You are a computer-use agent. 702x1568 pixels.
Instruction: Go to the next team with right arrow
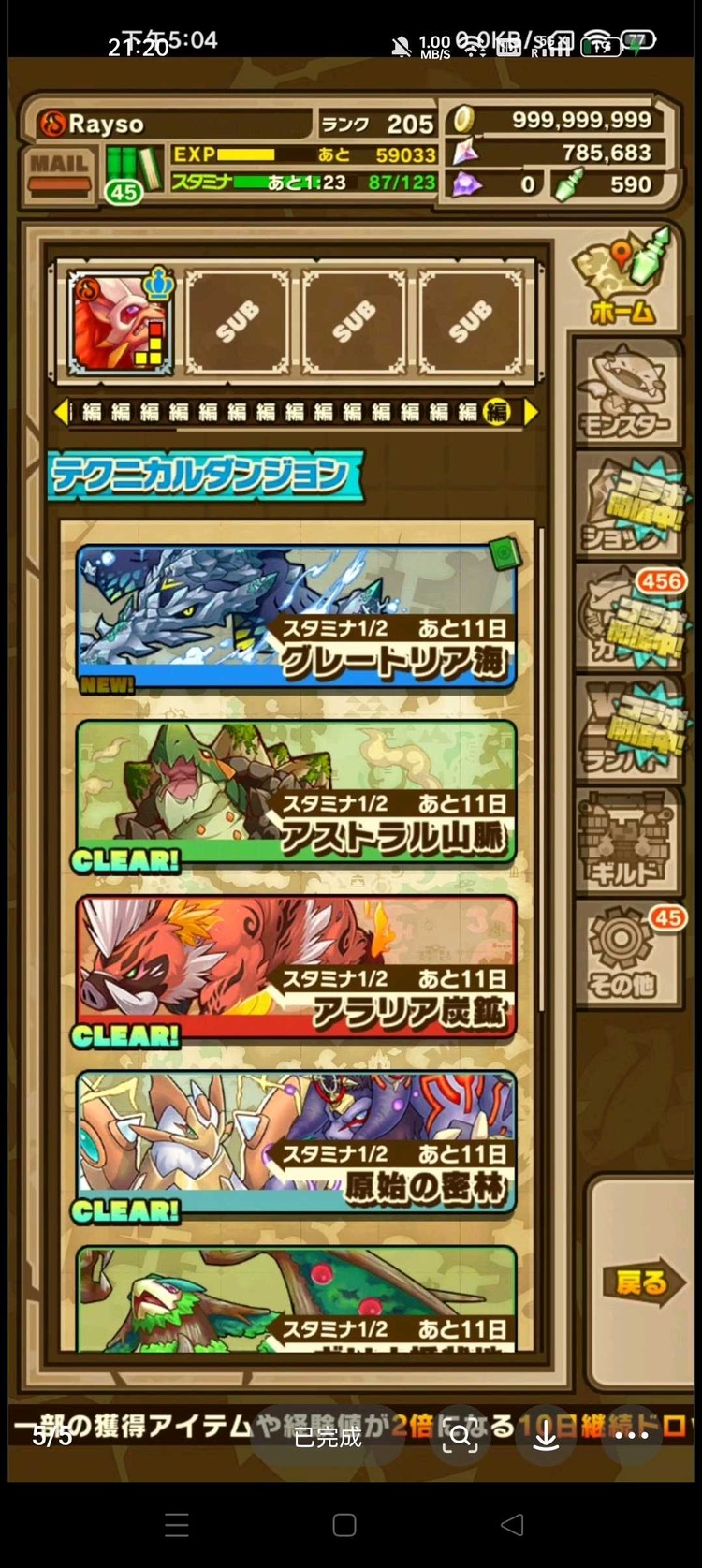pyautogui.click(x=531, y=412)
